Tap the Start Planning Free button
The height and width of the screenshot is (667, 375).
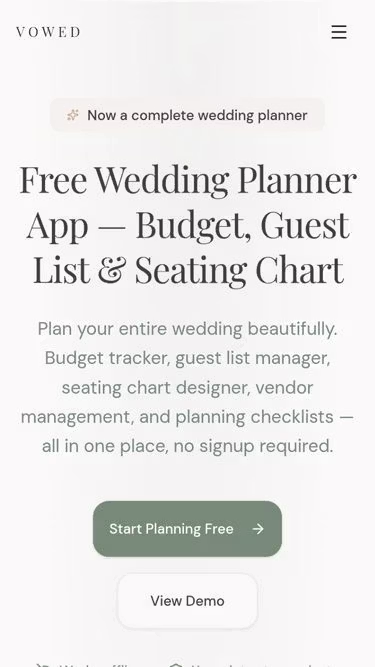(187, 529)
